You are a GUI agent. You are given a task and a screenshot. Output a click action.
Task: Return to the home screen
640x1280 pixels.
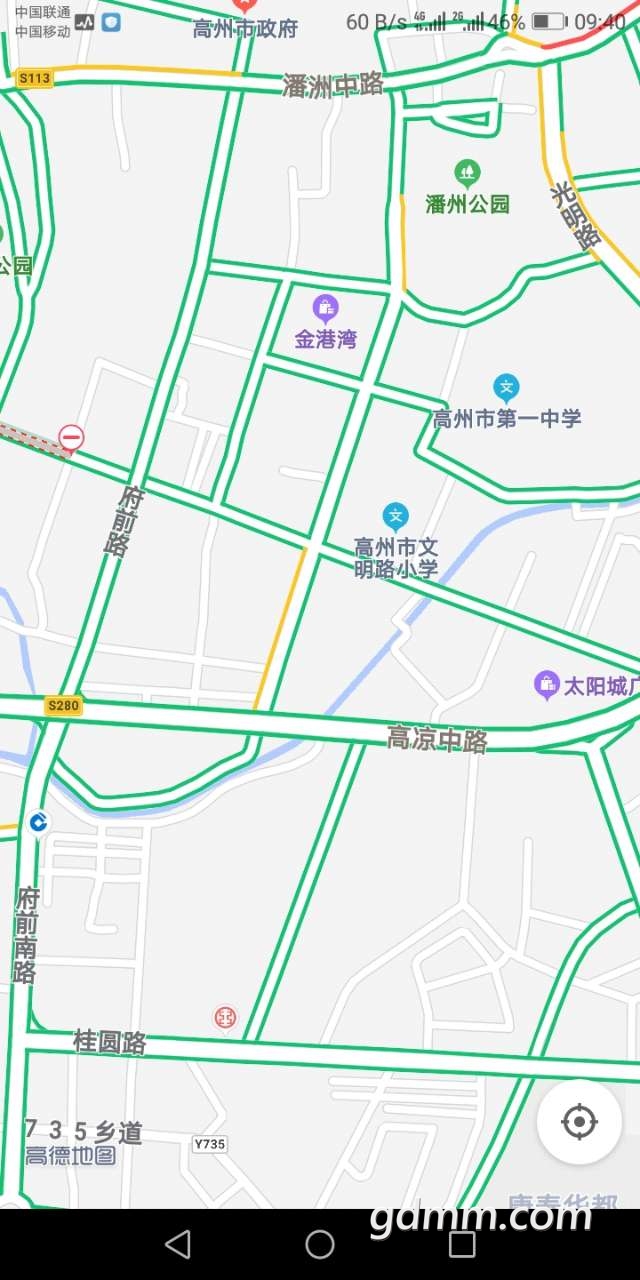point(320,1244)
